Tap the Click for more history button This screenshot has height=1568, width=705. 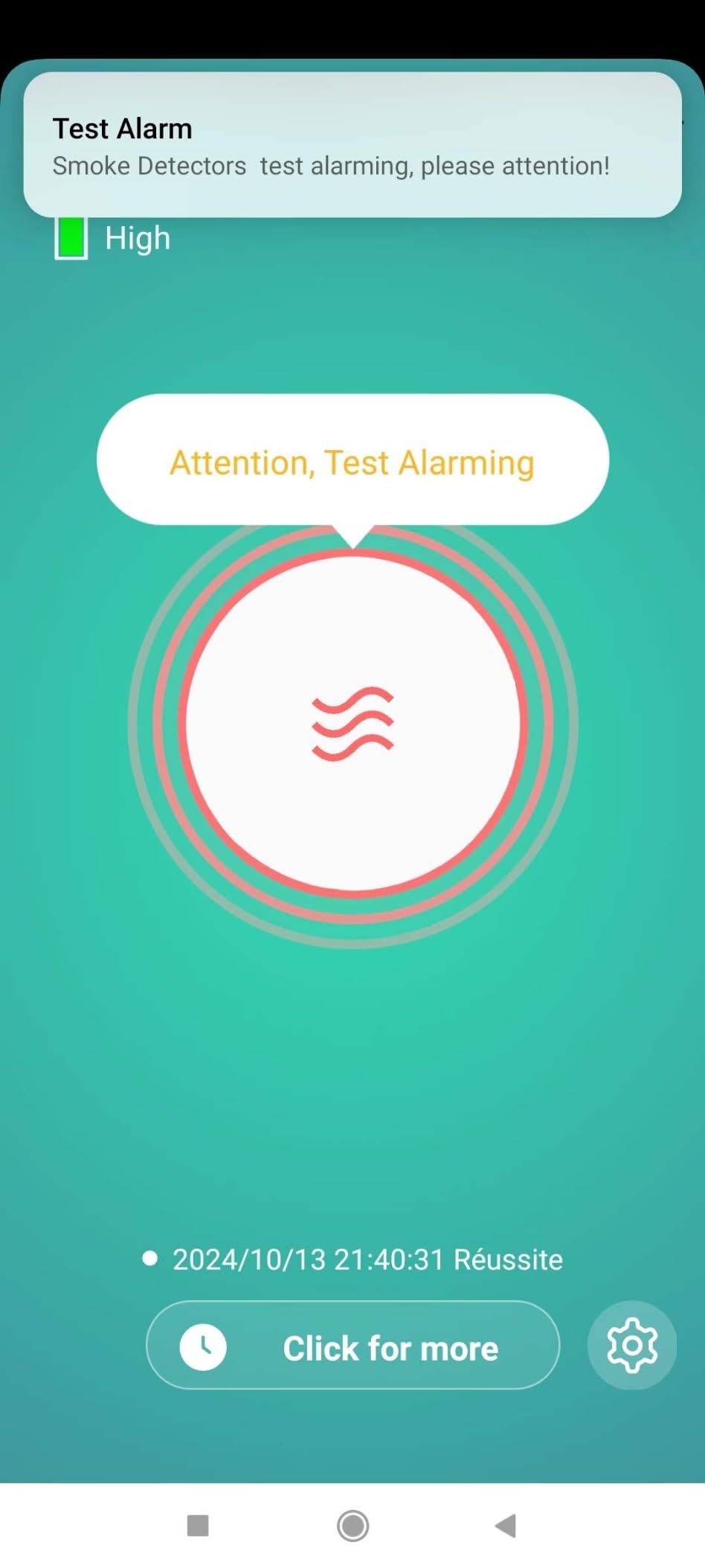(352, 1345)
